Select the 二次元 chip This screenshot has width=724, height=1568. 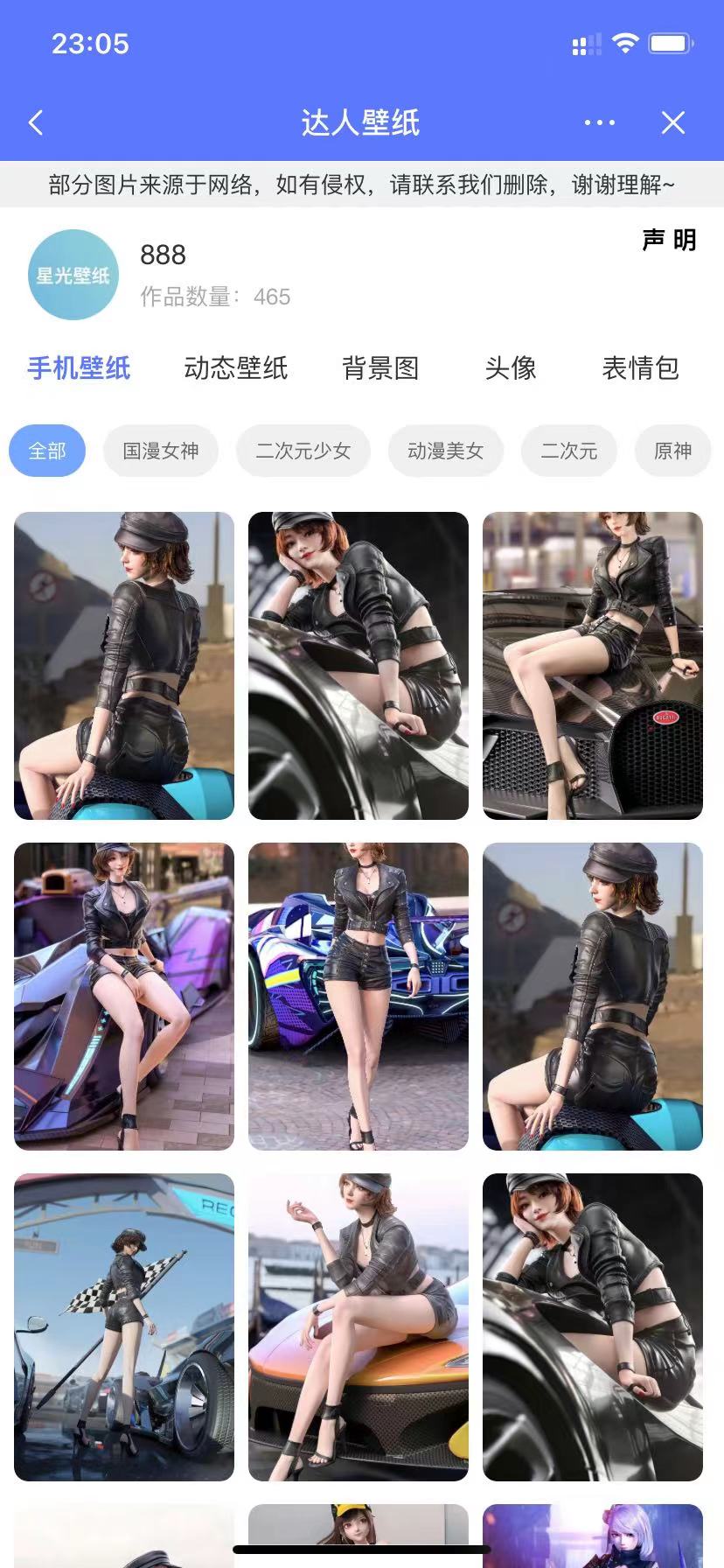click(569, 451)
